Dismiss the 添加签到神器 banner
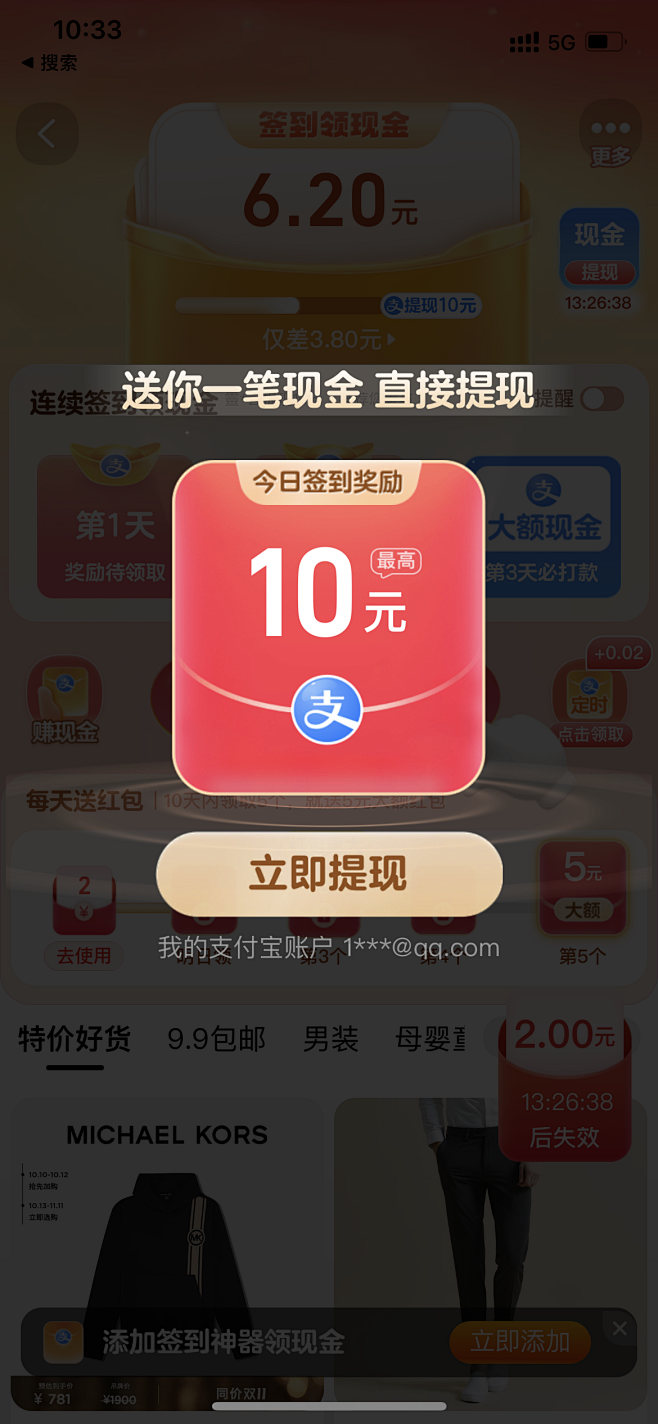 619,1328
